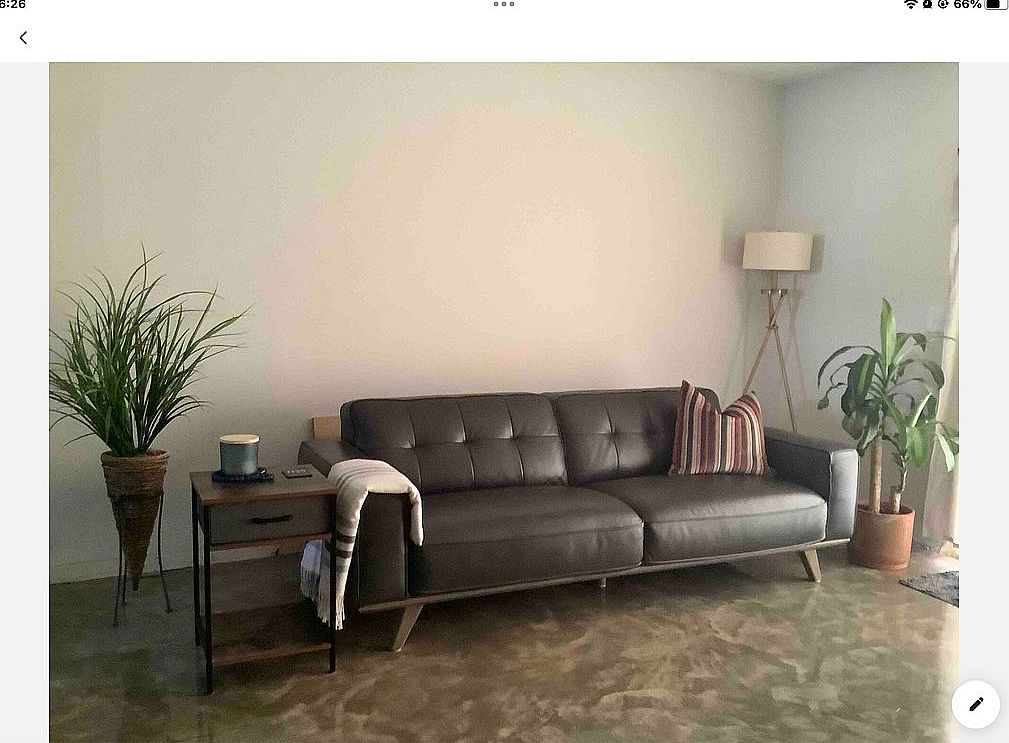Viewport: 1009px width, 743px height.
Task: Tap the pencil edit button
Action: tap(975, 704)
